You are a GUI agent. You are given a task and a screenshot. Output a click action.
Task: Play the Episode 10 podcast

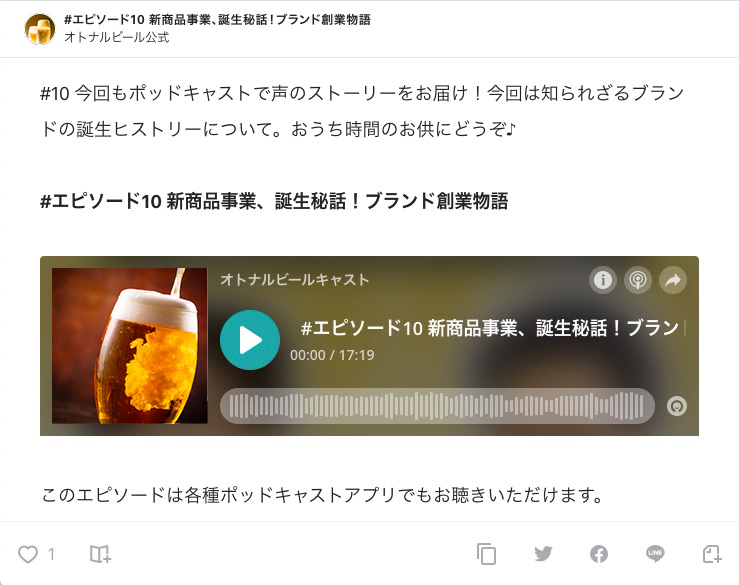click(x=250, y=340)
